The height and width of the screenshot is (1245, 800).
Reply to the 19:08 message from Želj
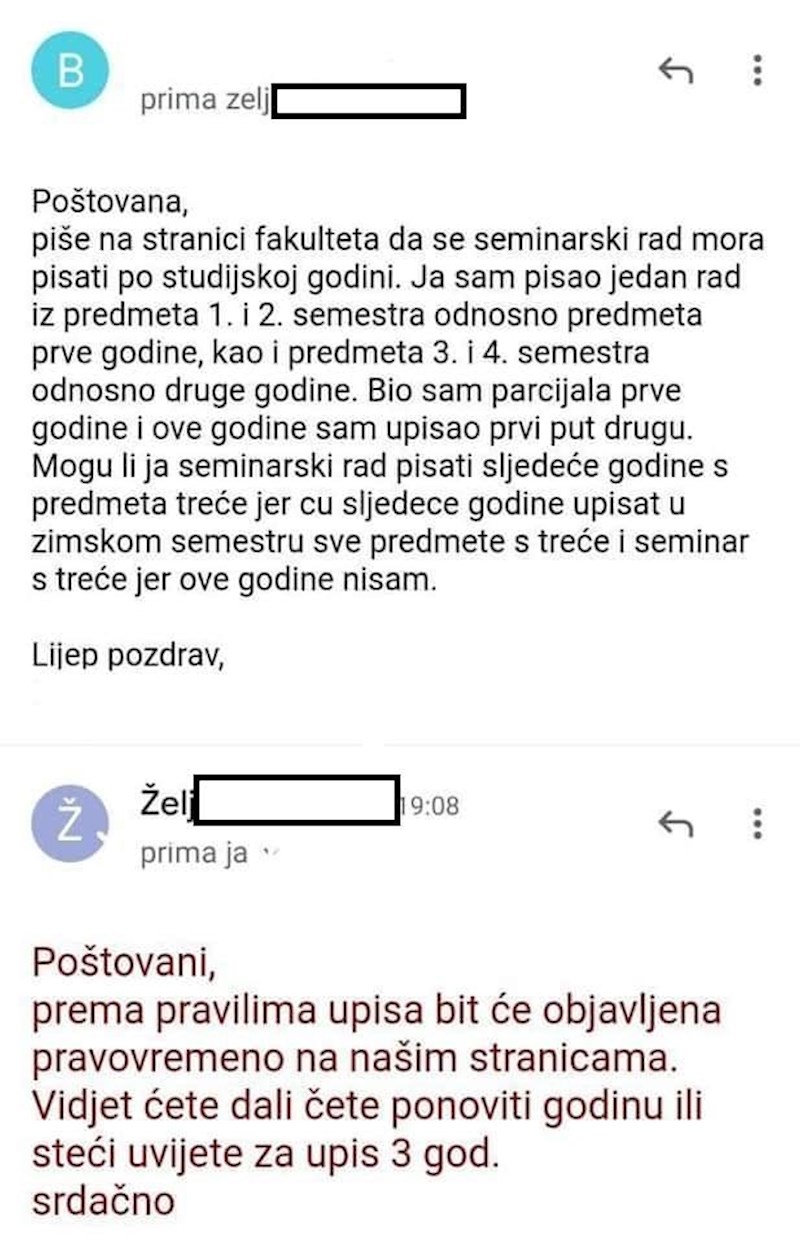click(x=676, y=823)
